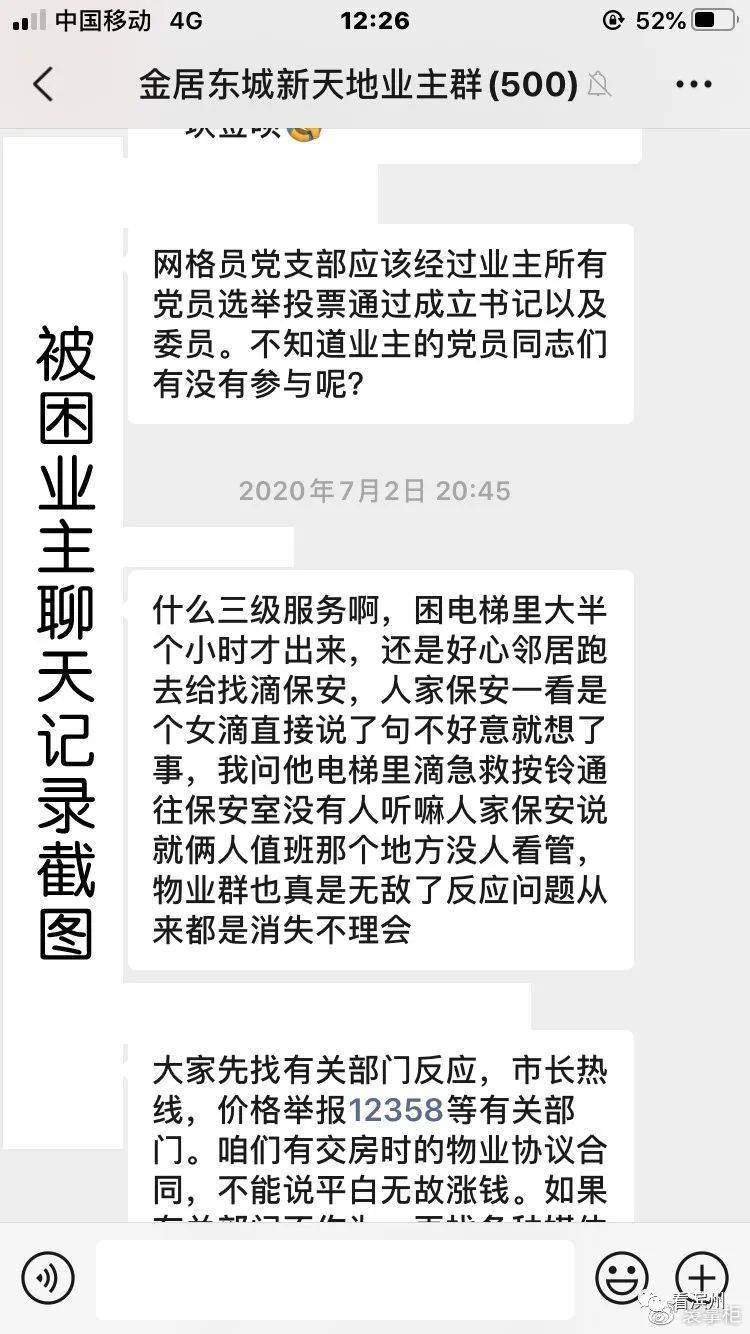Go back to the chat list
Image resolution: width=750 pixels, height=1334 pixels.
pos(43,85)
